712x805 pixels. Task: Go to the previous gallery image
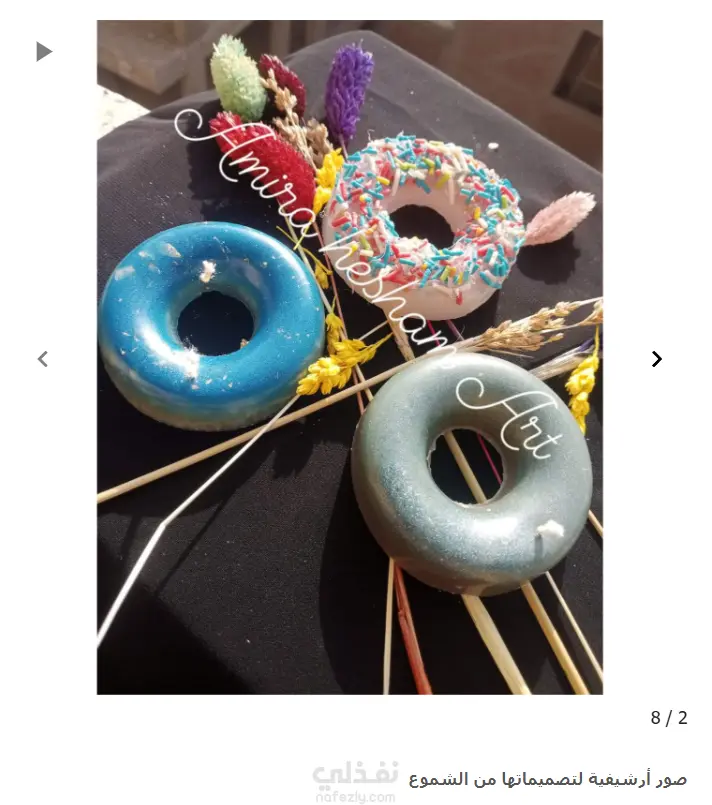[x=42, y=359]
